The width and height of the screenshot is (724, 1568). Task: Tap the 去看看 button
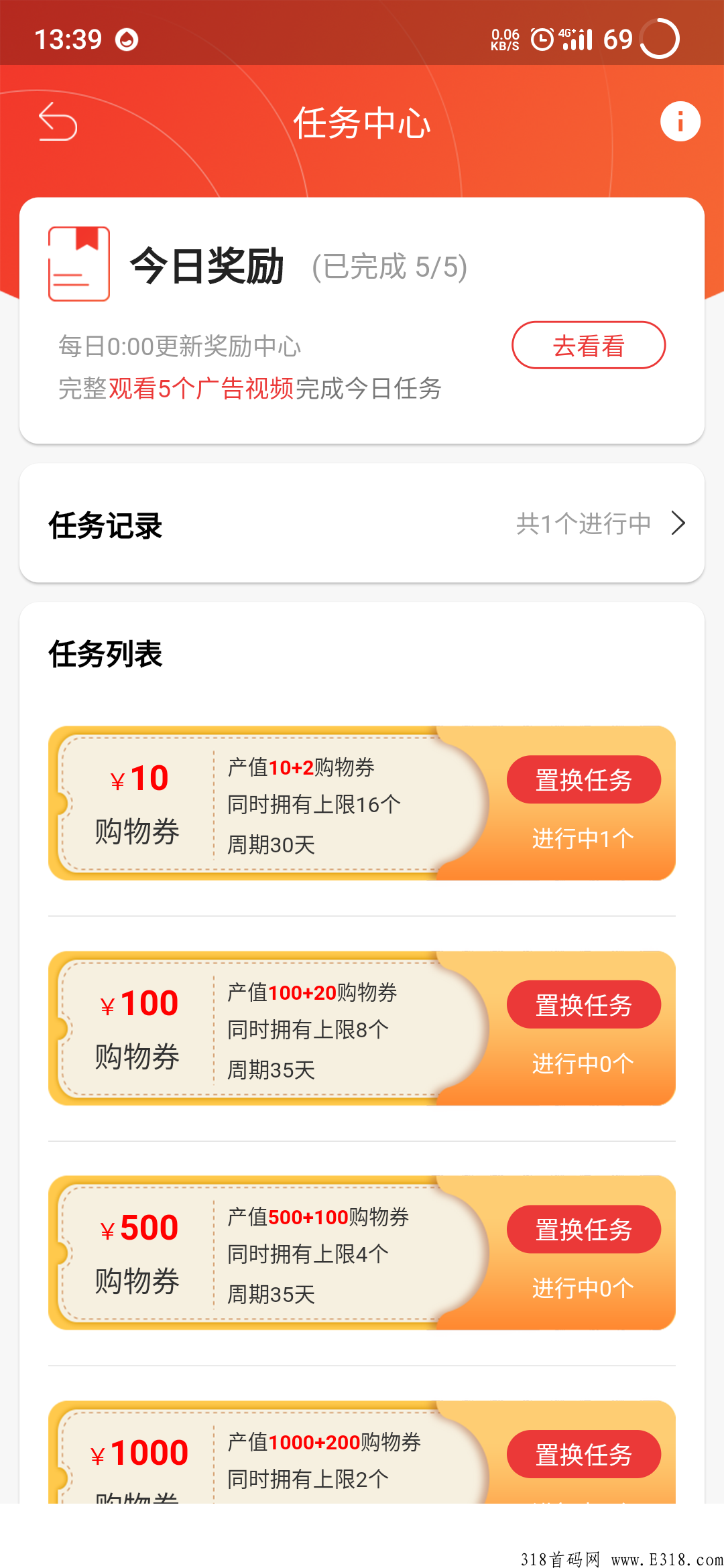589,345
